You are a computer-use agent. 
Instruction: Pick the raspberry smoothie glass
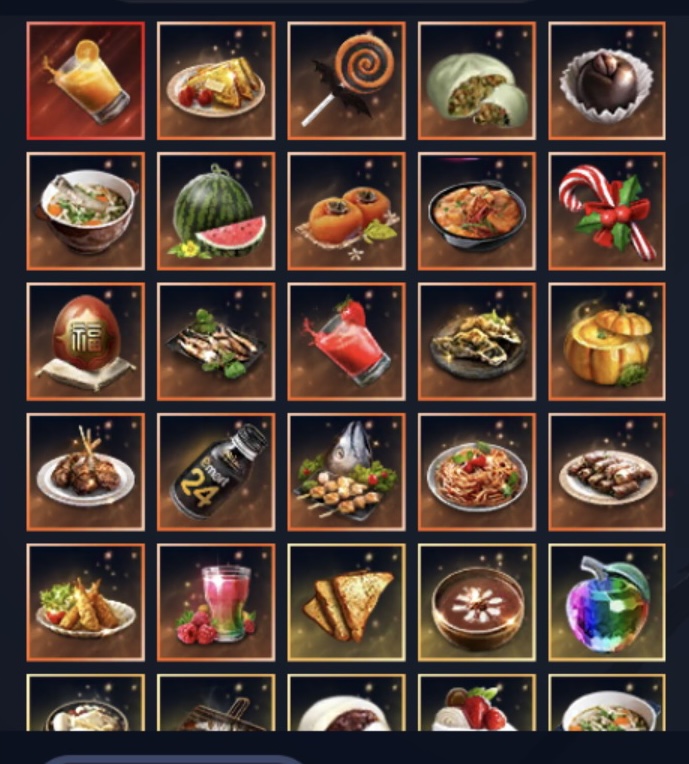pyautogui.click(x=216, y=603)
